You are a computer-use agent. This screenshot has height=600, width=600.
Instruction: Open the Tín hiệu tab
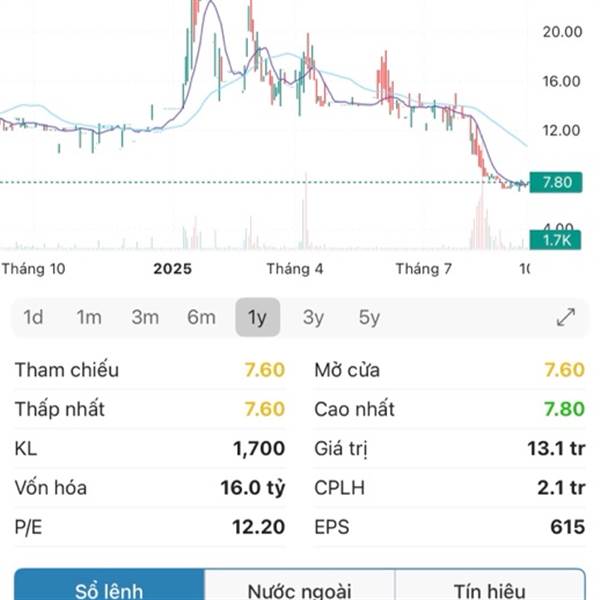tap(489, 589)
